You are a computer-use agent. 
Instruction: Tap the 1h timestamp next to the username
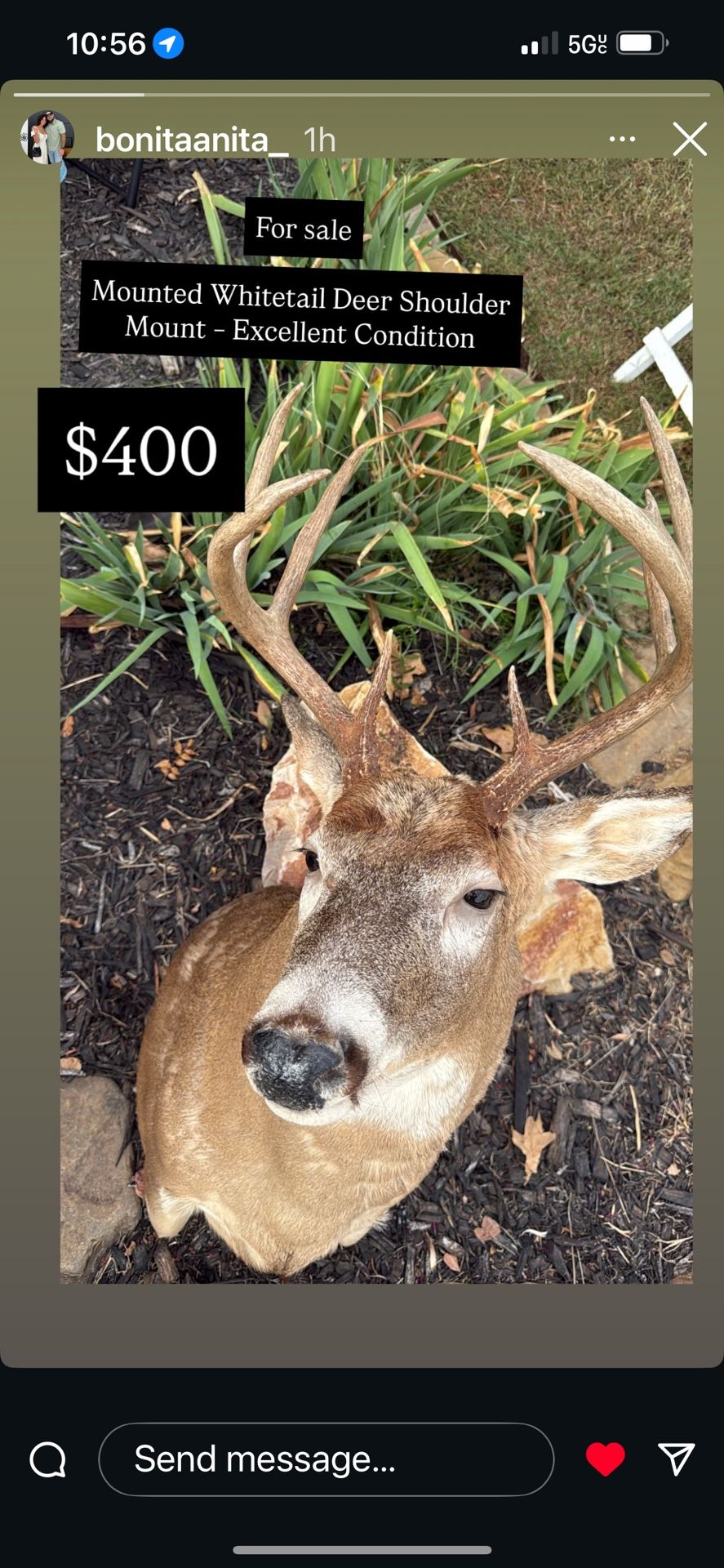pos(320,140)
